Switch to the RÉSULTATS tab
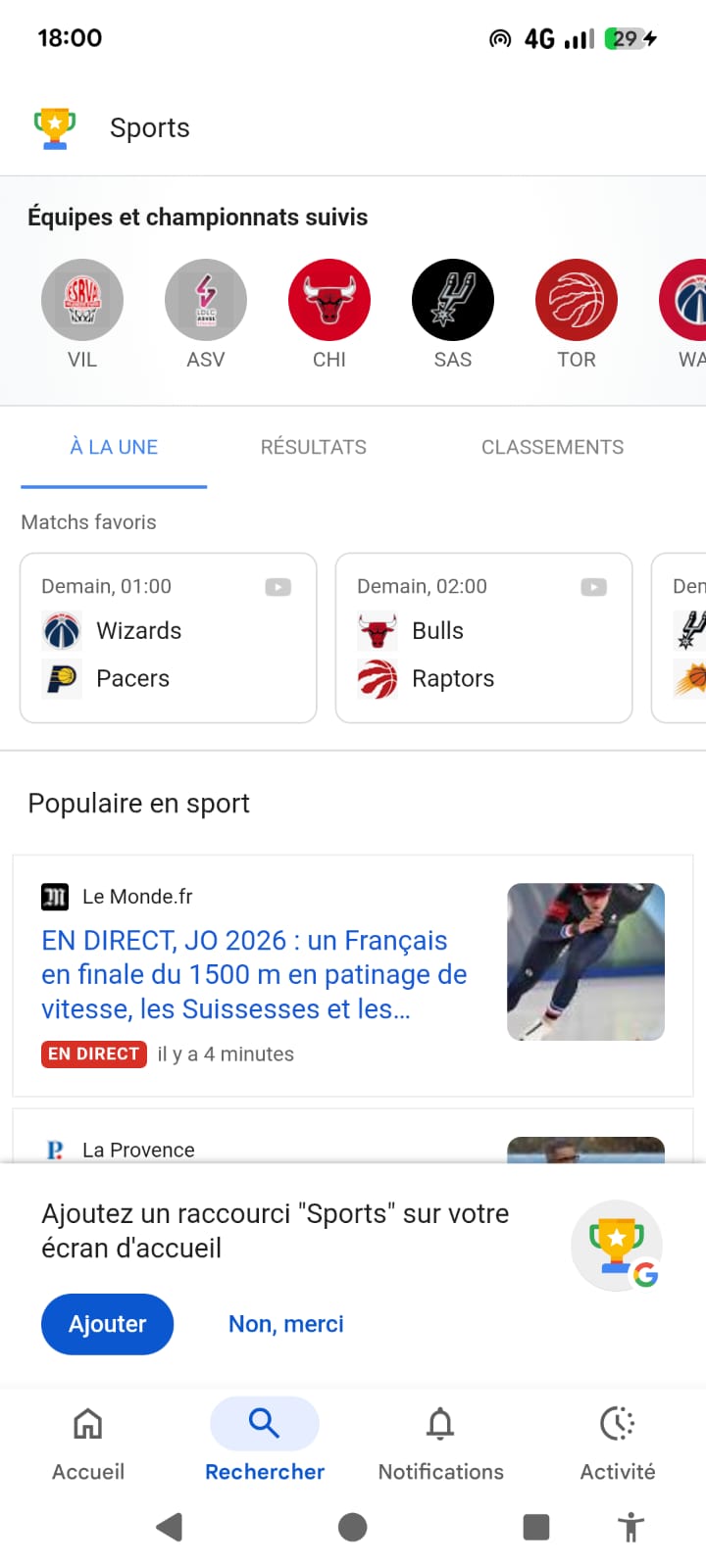The image size is (706, 1568). click(313, 447)
